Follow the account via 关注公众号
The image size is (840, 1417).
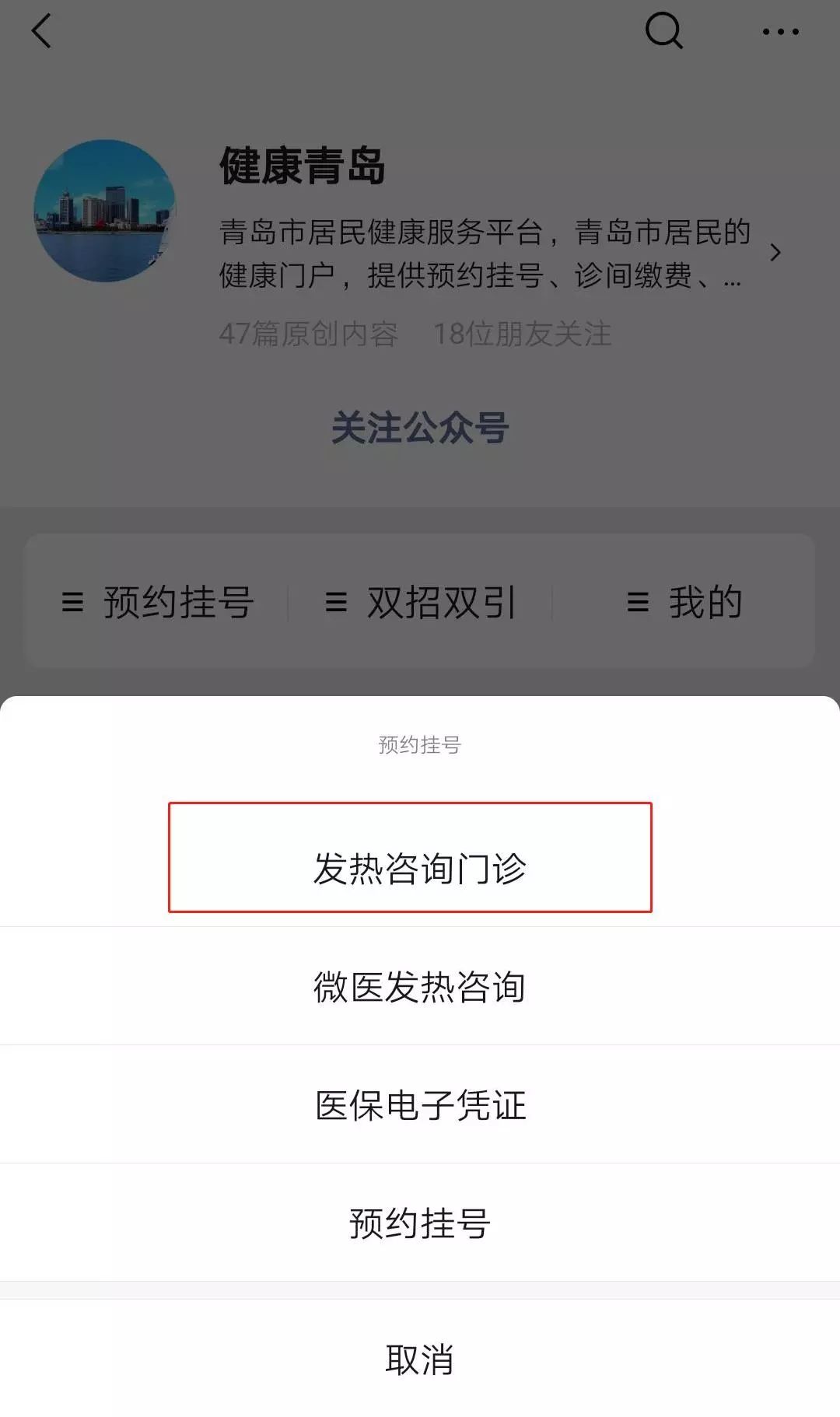click(420, 428)
